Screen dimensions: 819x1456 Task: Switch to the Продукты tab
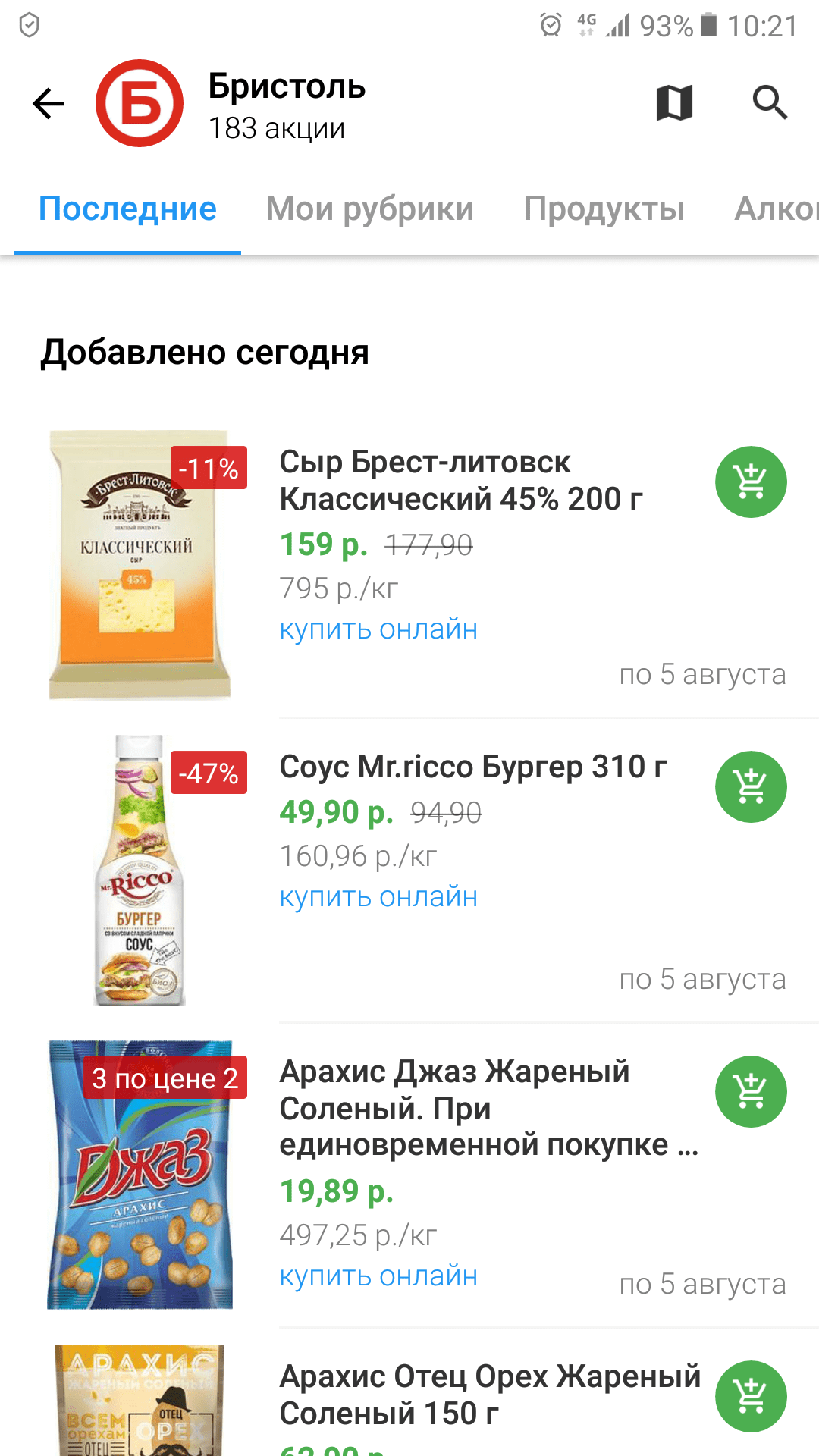tap(604, 209)
